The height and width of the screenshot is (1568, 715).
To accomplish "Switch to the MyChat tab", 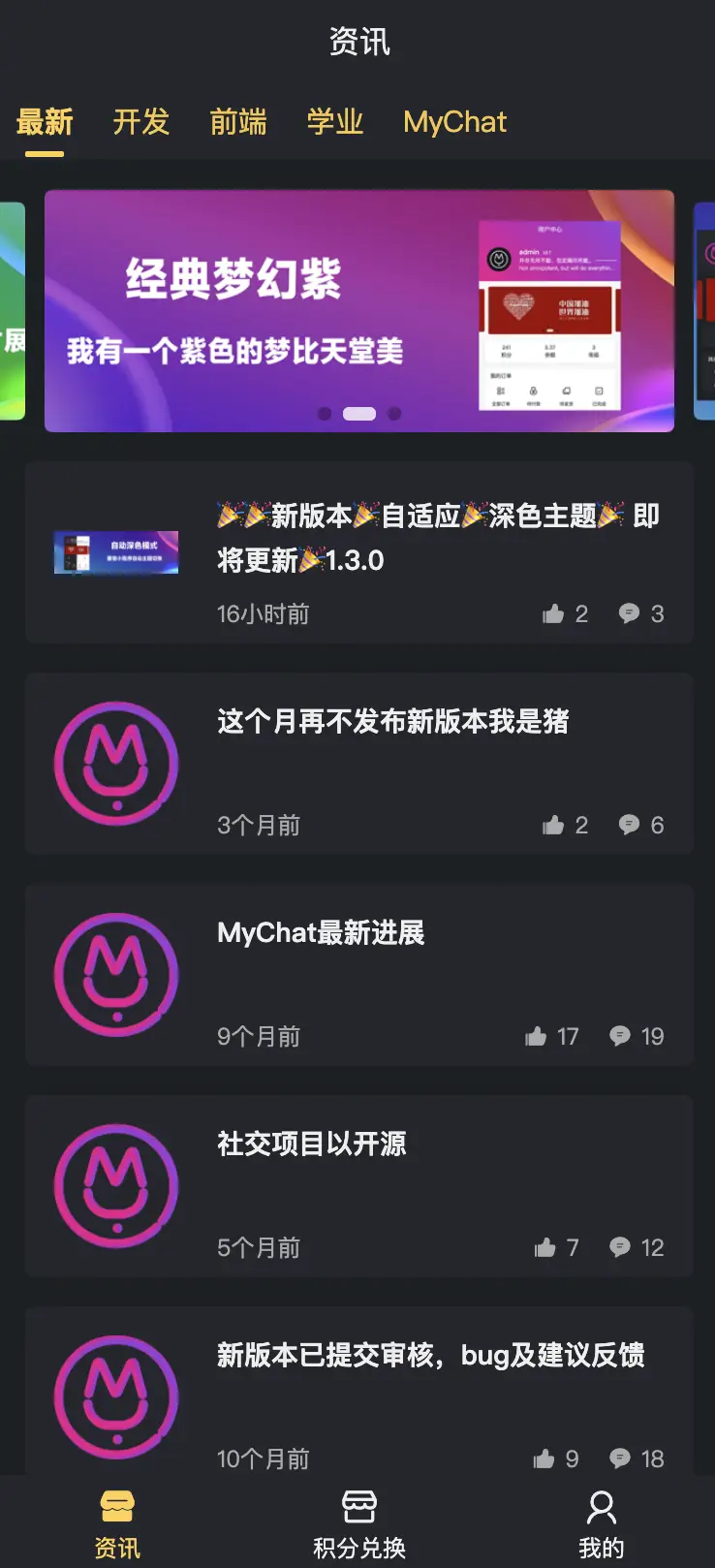I will pos(454,122).
